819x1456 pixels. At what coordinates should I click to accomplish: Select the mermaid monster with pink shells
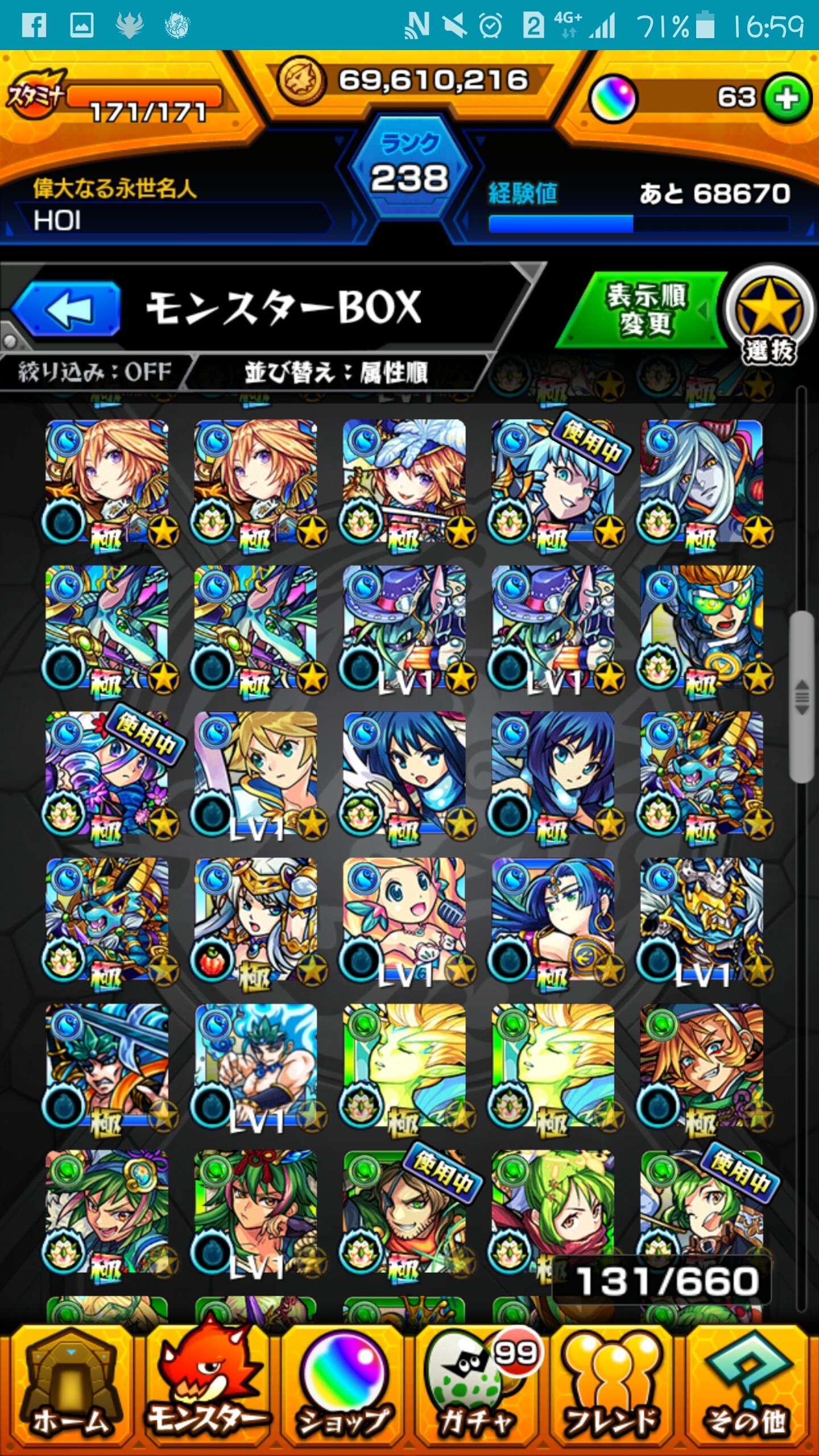coord(404,920)
